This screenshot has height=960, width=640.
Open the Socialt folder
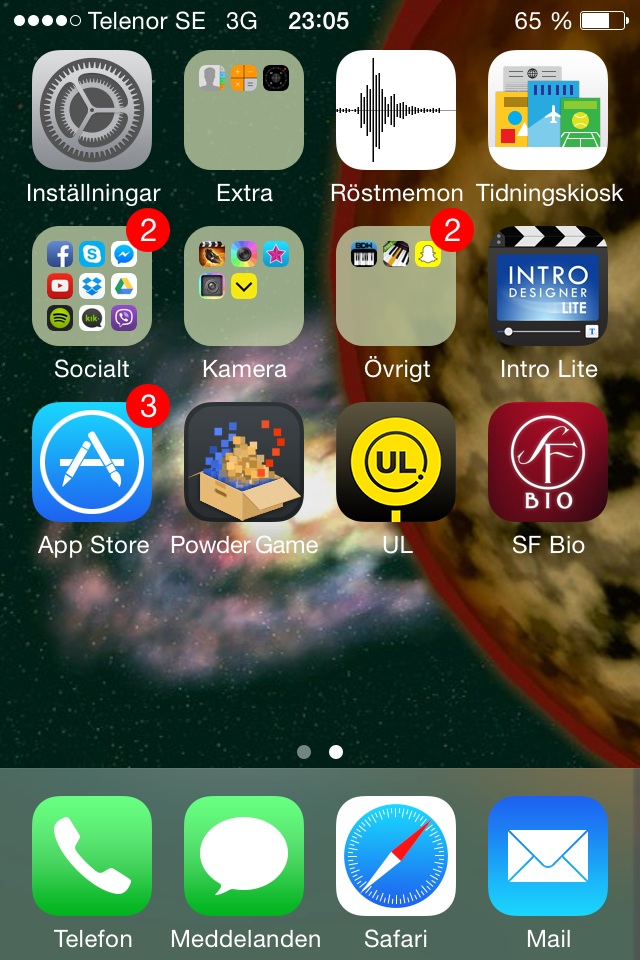[92, 286]
